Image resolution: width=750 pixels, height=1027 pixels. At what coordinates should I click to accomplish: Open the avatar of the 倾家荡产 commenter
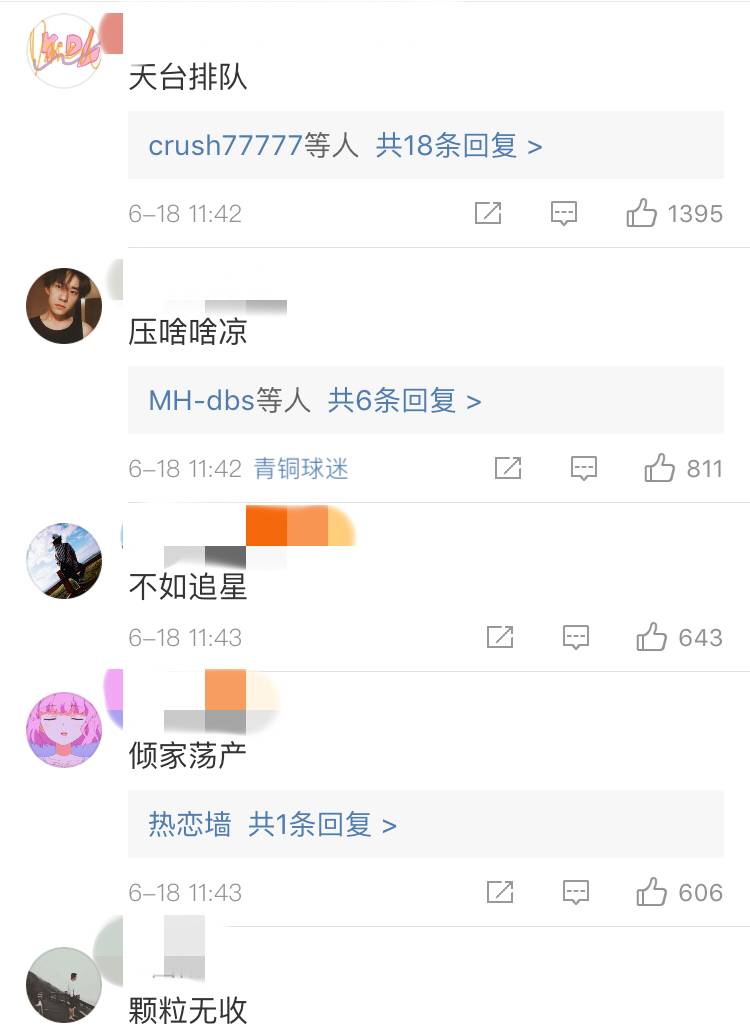(64, 729)
